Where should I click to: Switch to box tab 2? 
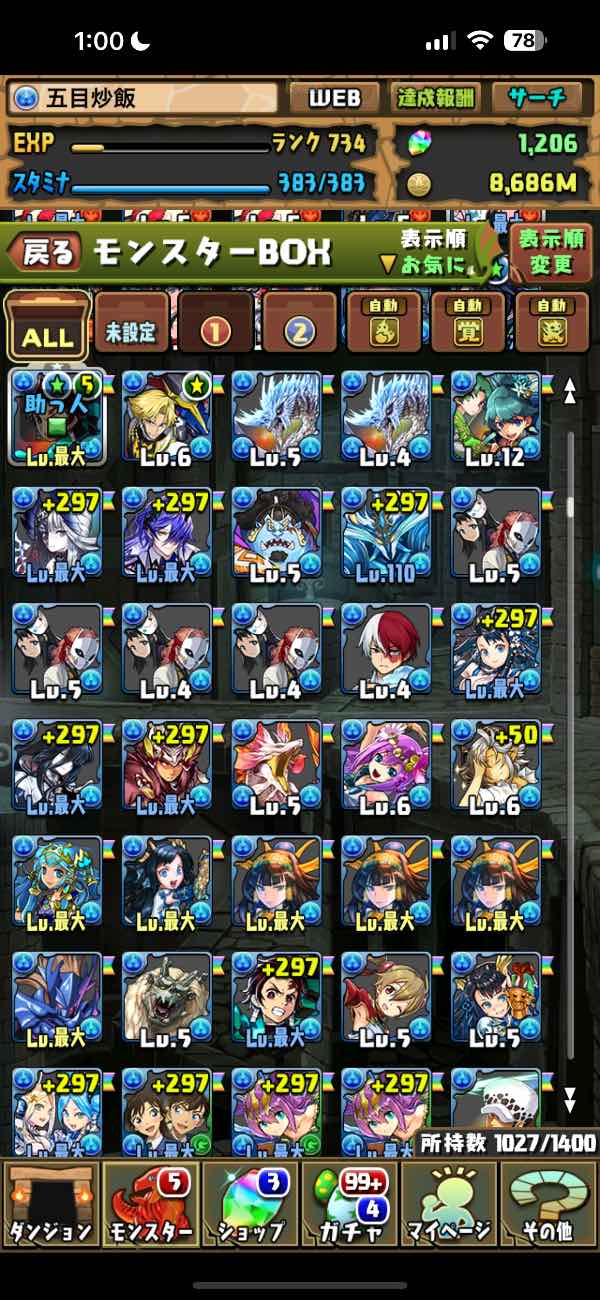300,324
